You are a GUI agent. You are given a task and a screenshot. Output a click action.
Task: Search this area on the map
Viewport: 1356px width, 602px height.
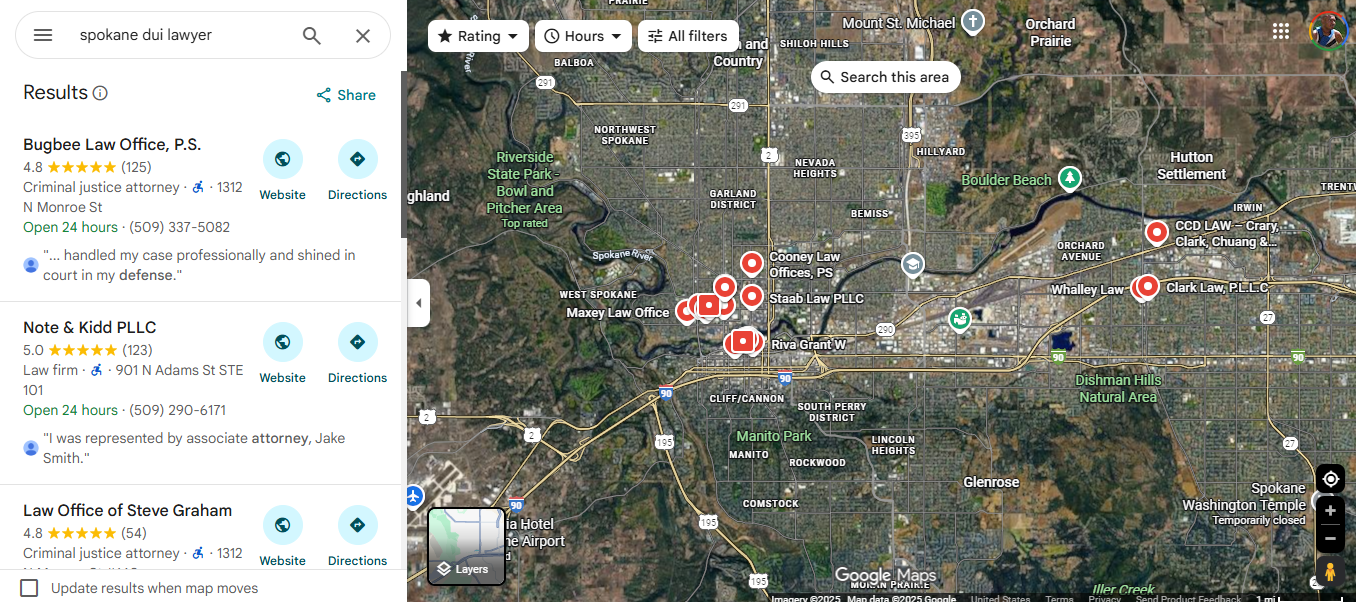click(885, 77)
